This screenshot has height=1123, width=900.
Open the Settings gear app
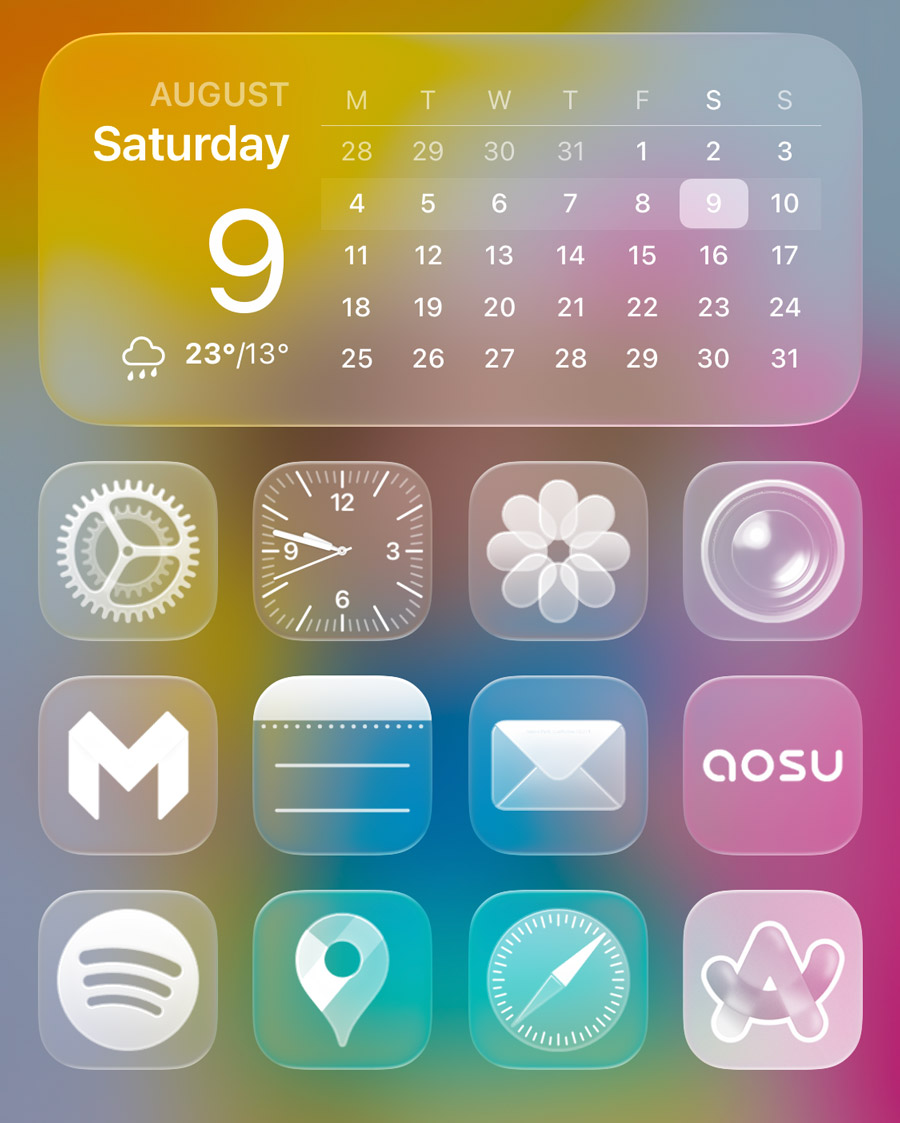click(x=128, y=550)
